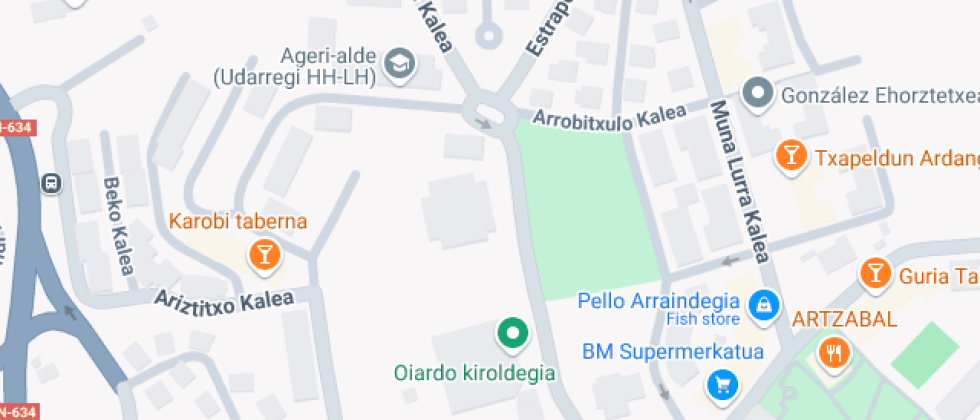Select the Txapeldun bar marker
The height and width of the screenshot is (420, 980).
pyautogui.click(x=791, y=156)
